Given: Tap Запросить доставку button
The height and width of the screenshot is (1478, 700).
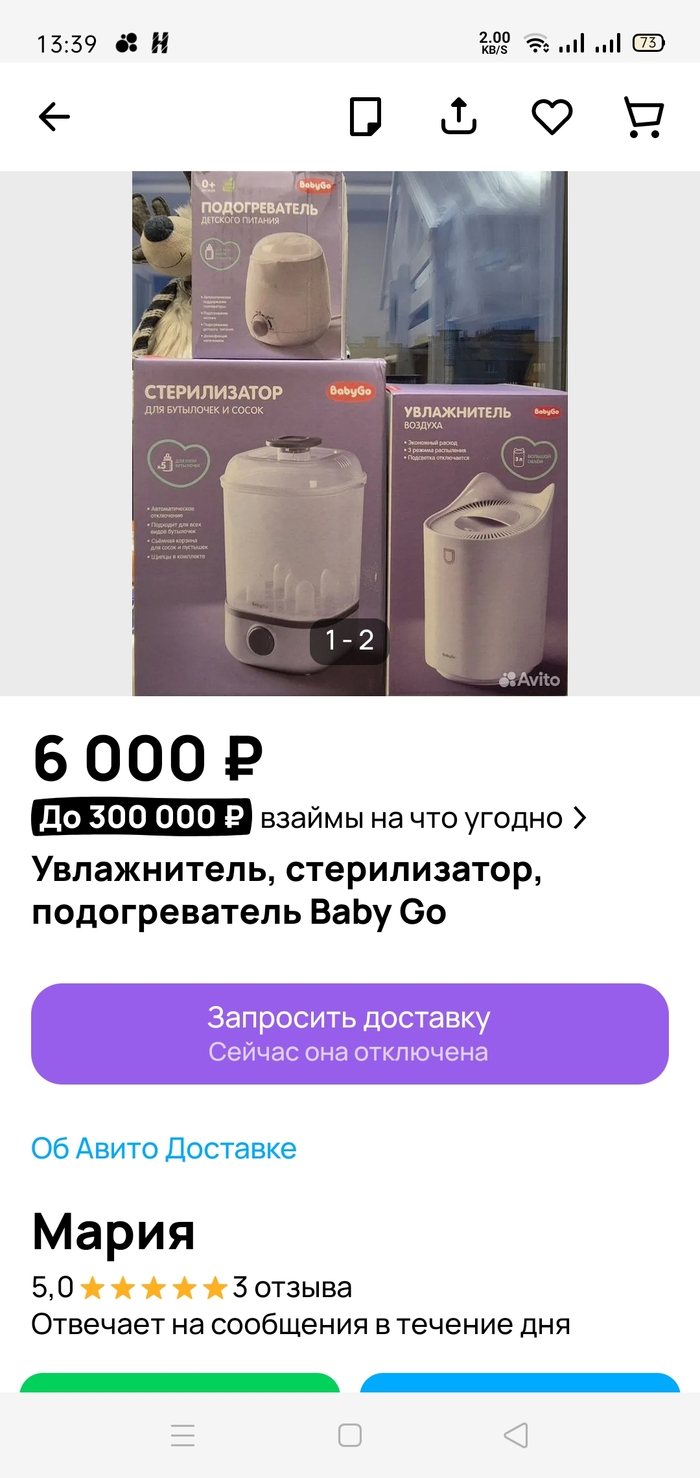Looking at the screenshot, I should [x=350, y=1034].
